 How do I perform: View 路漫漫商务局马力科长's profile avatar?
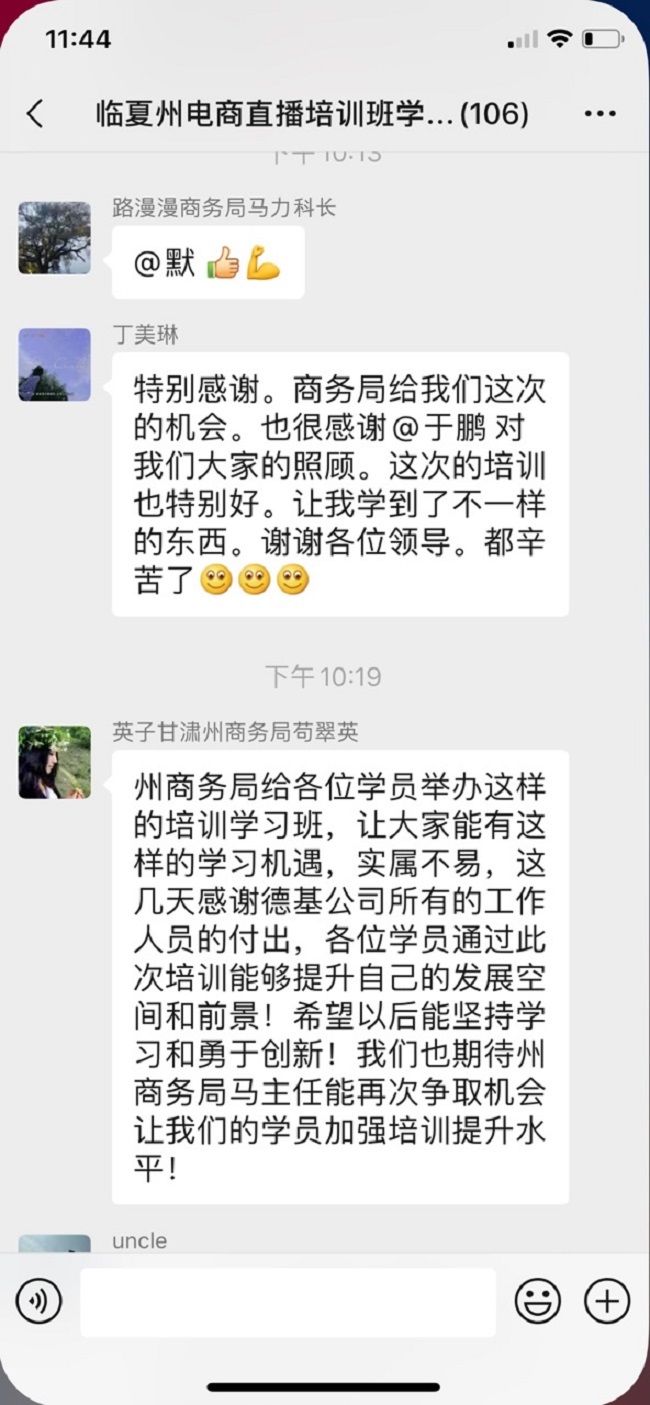point(54,237)
